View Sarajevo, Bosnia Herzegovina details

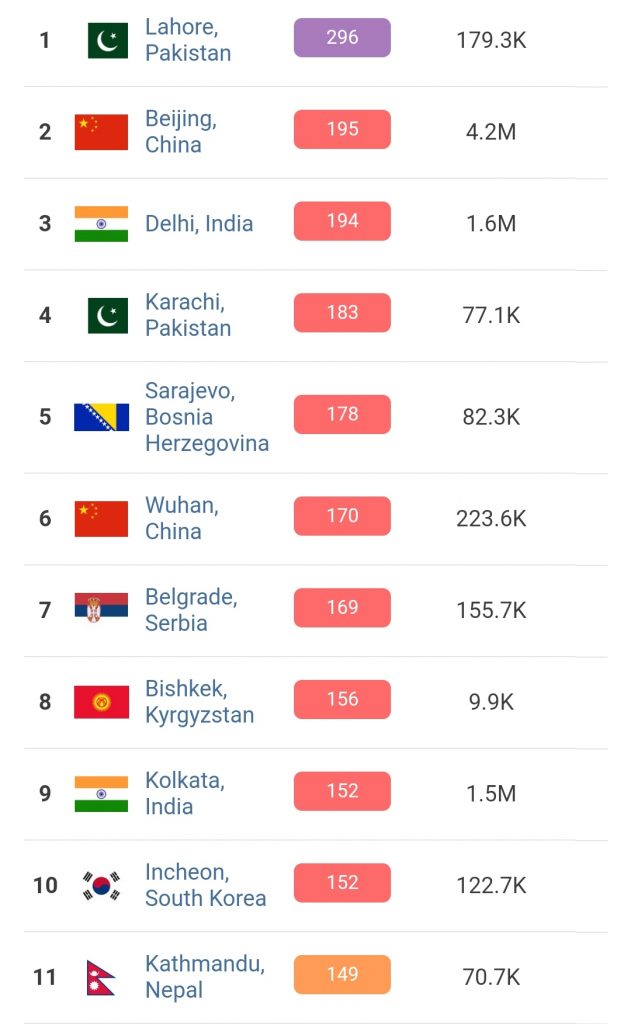(207, 417)
